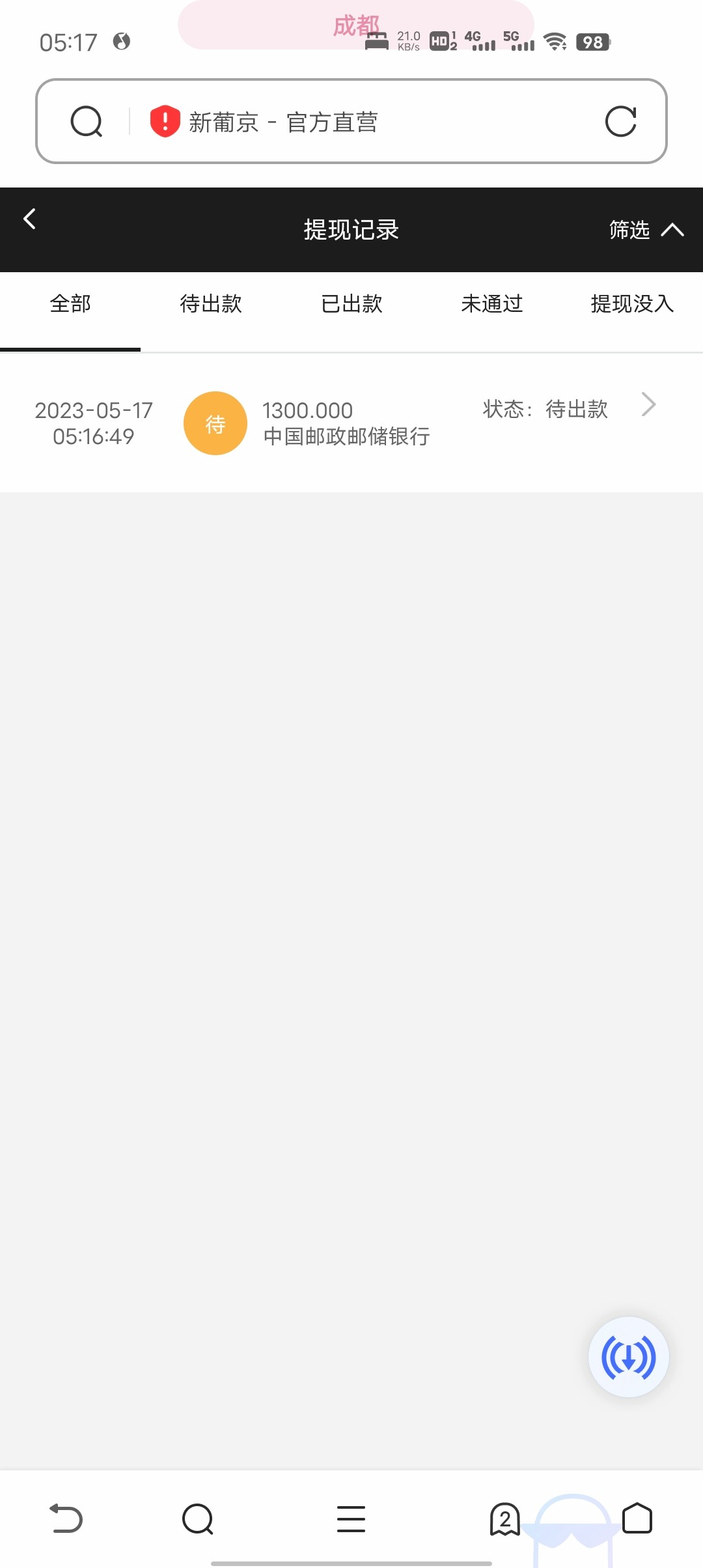Tap the blue floating download button

[x=628, y=1357]
